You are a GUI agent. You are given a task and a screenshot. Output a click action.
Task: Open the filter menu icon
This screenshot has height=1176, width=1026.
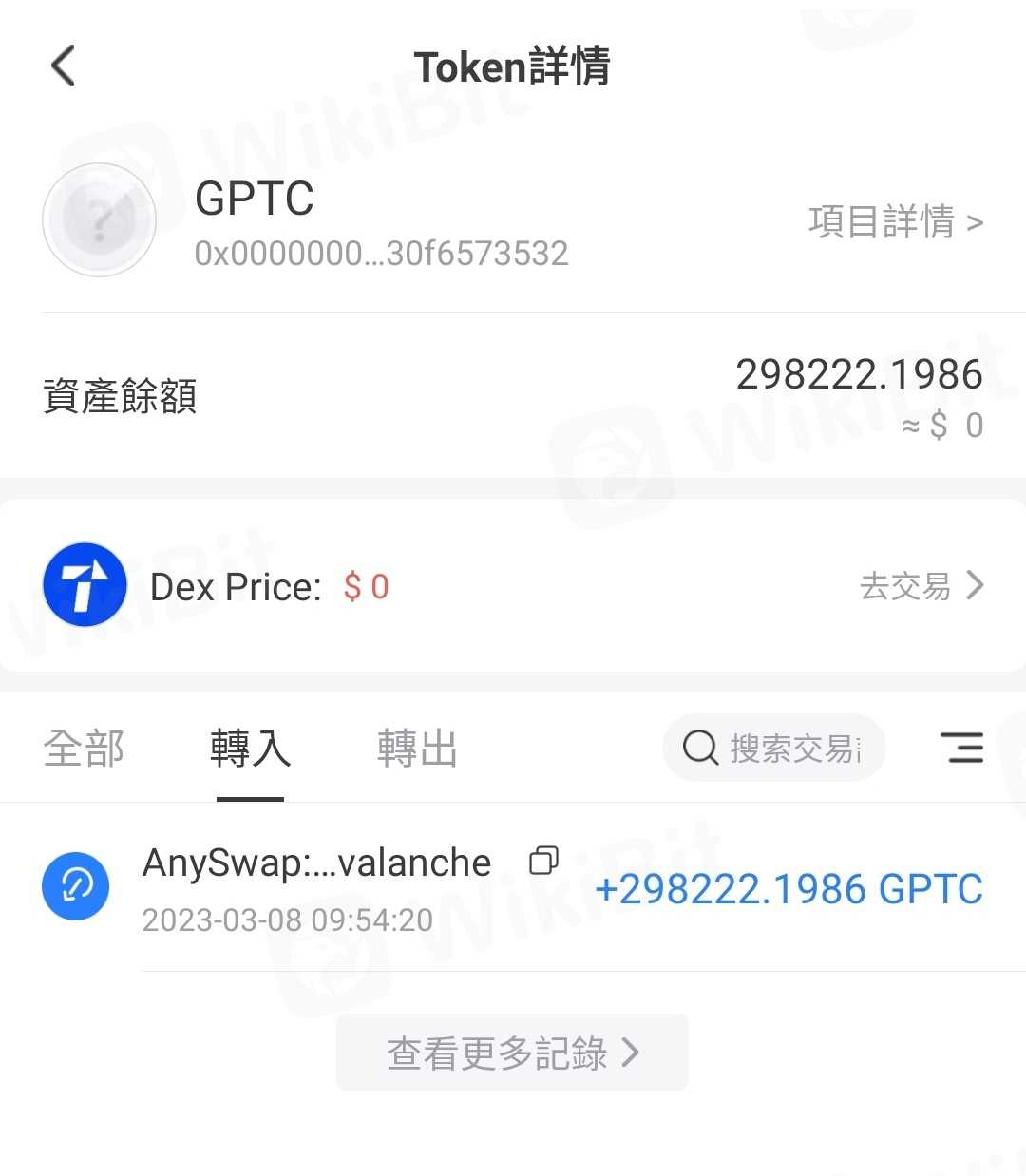tap(961, 749)
